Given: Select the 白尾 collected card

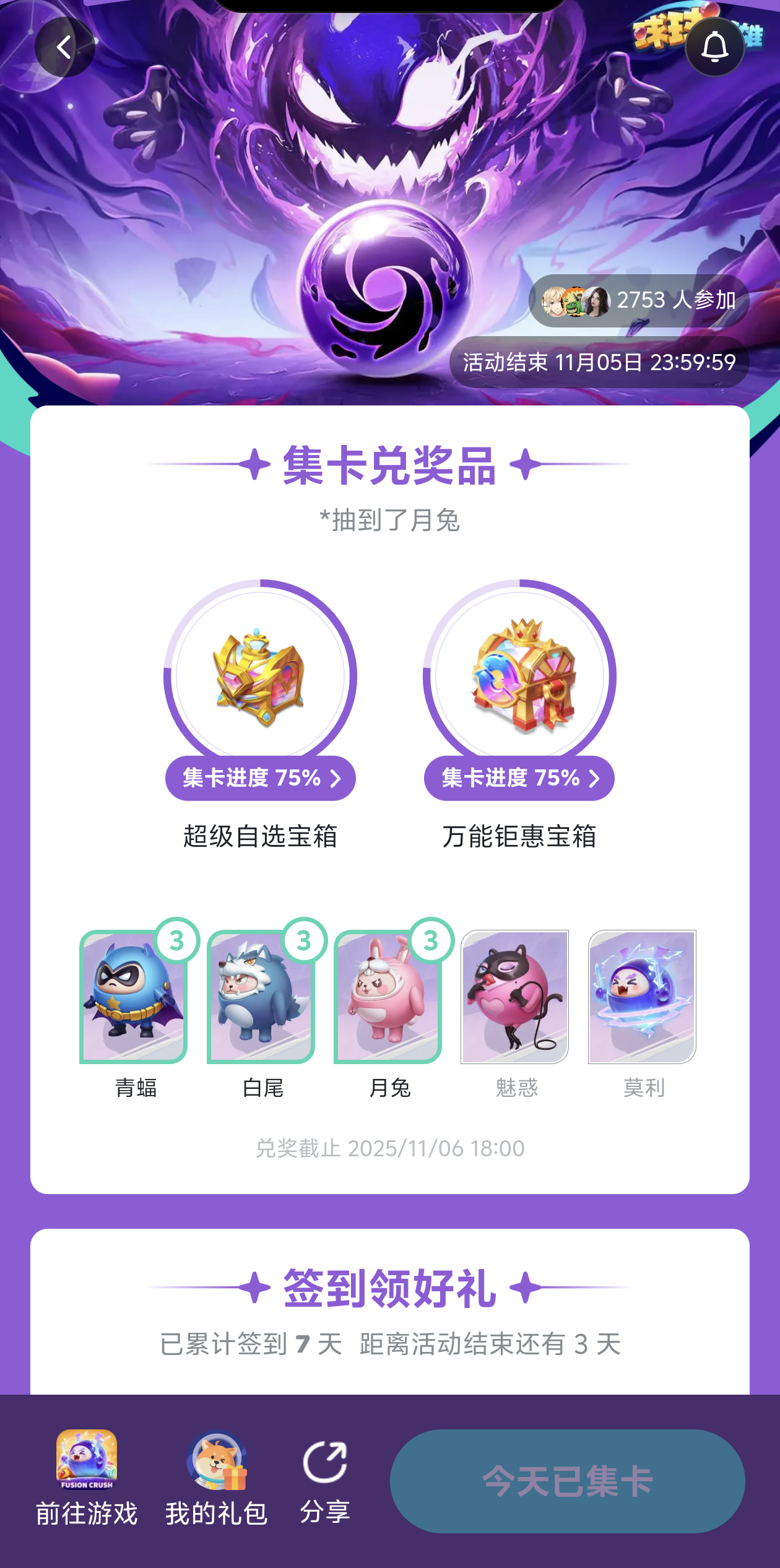Looking at the screenshot, I should tap(260, 997).
